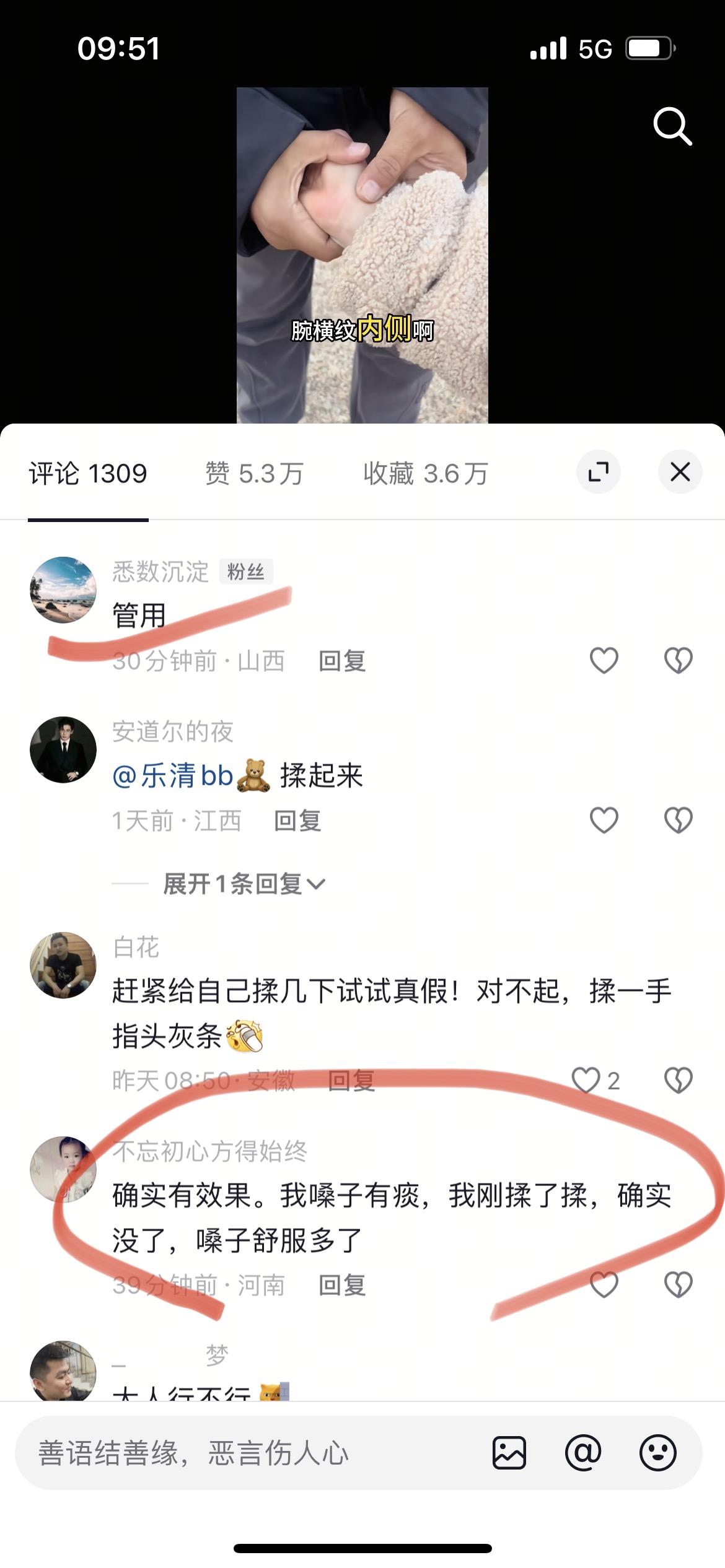Open the search magnifier icon

coord(672,126)
